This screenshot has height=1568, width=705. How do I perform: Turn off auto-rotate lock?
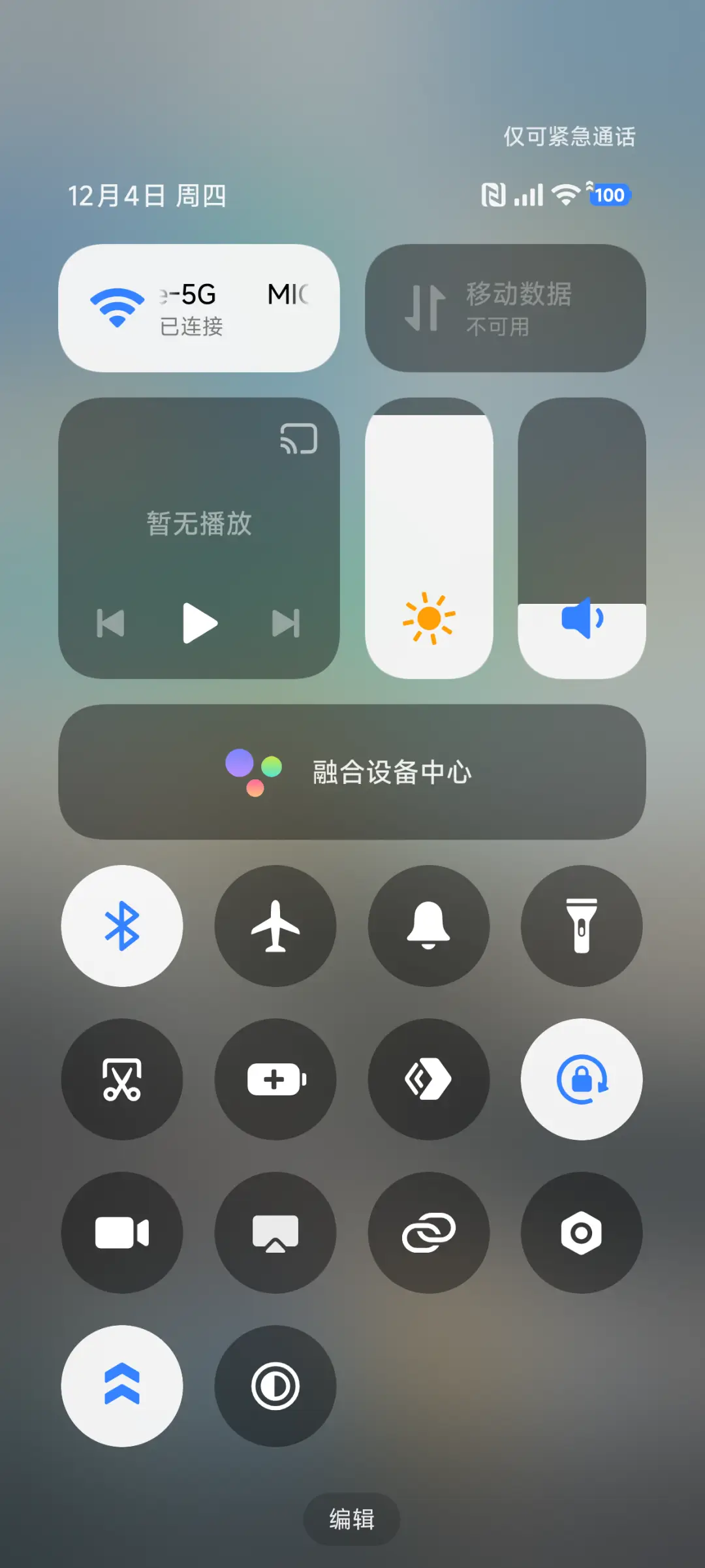(581, 1080)
